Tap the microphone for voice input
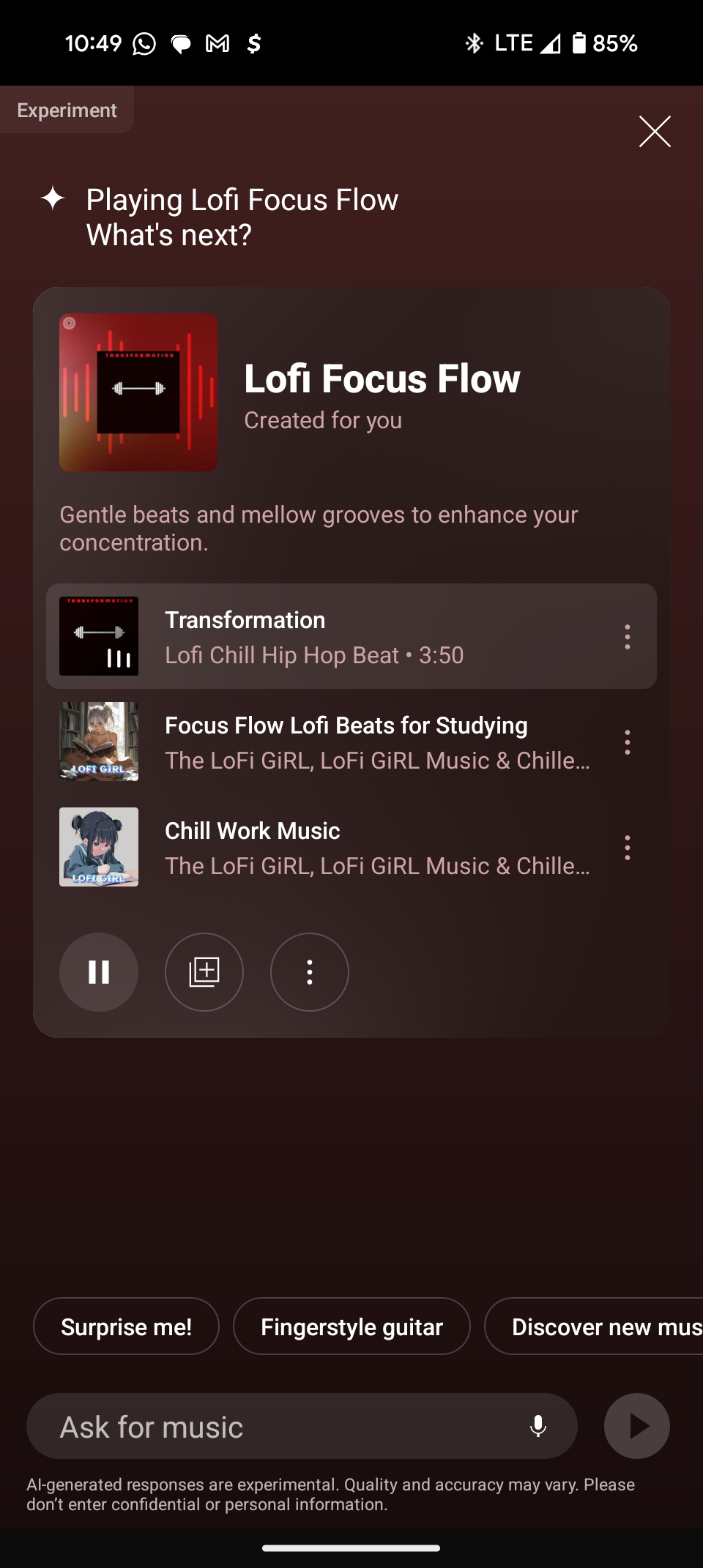The height and width of the screenshot is (1568, 703). click(x=540, y=1426)
